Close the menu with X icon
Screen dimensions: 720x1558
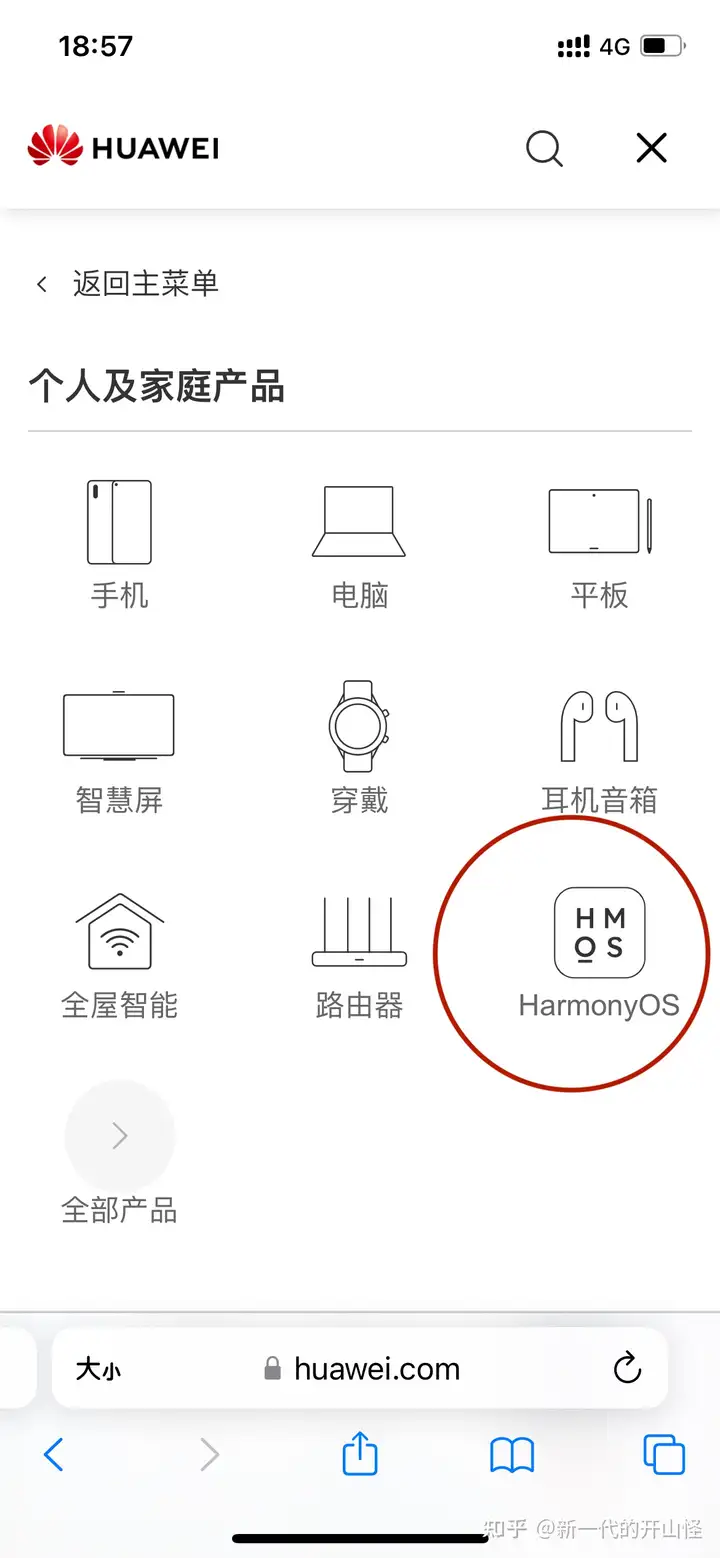pos(651,149)
